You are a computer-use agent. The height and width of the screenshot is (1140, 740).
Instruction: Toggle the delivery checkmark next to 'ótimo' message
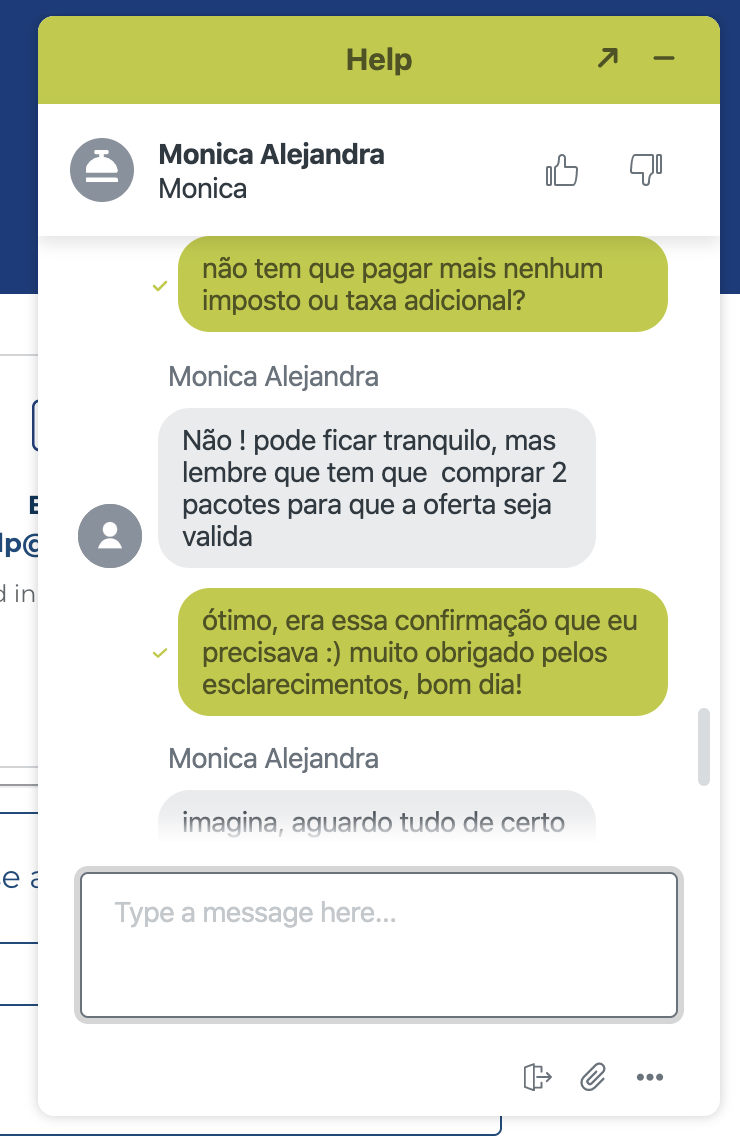[x=158, y=652]
